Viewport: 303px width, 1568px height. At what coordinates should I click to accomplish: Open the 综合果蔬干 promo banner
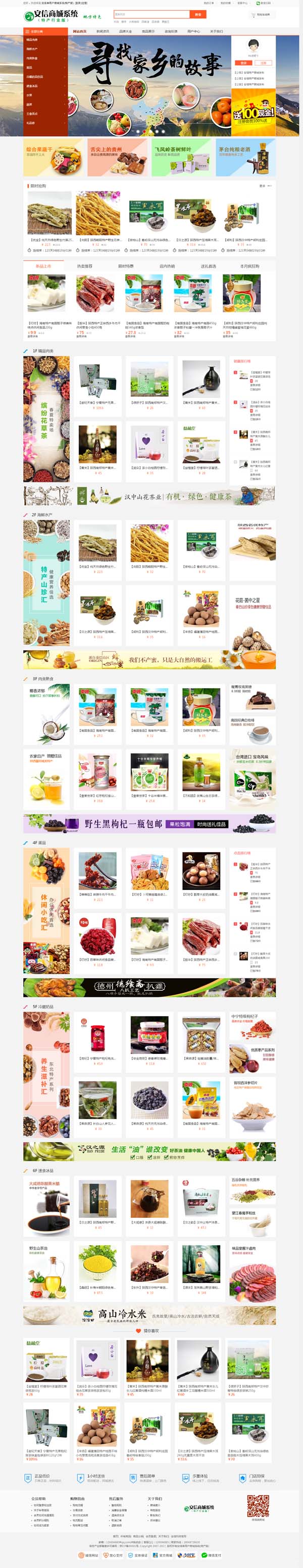click(53, 157)
